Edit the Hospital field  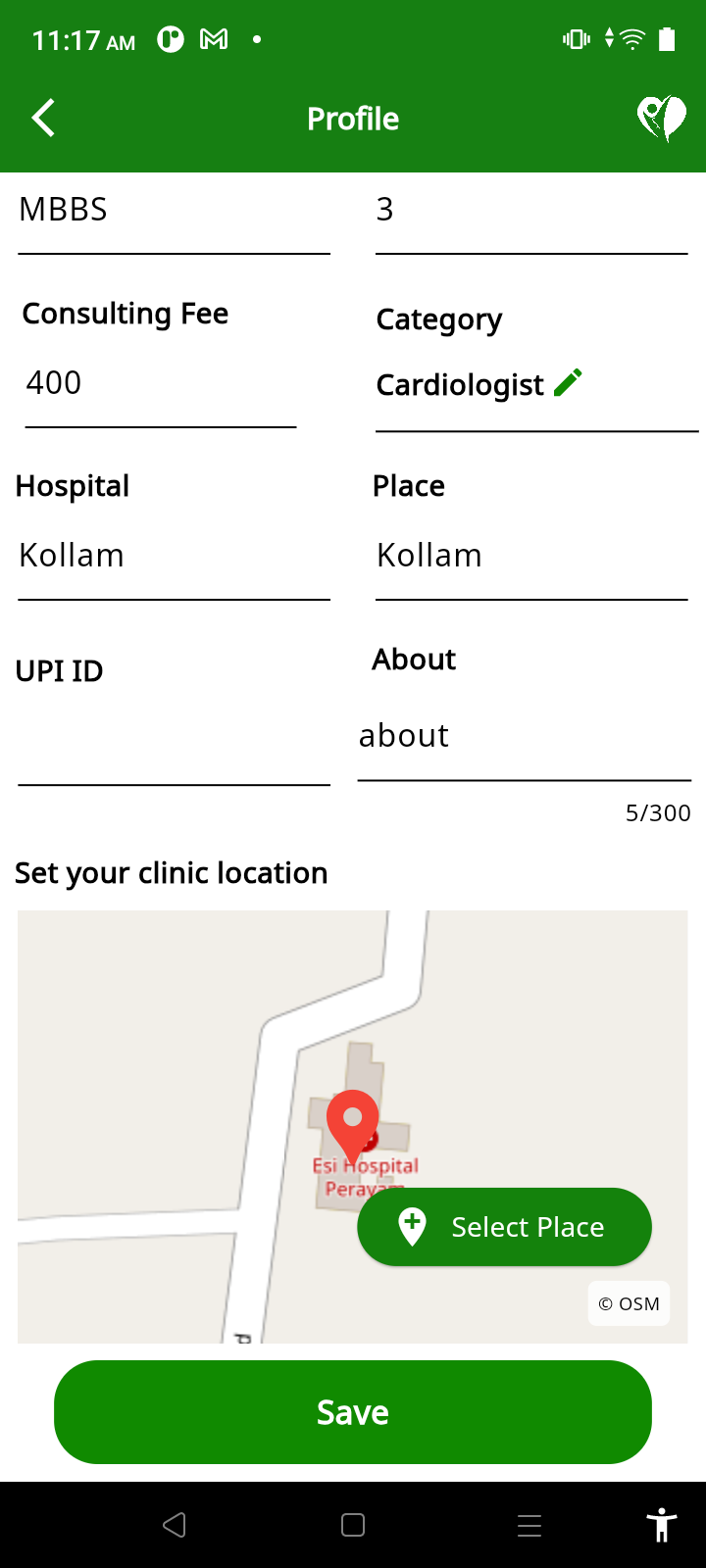tap(174, 557)
